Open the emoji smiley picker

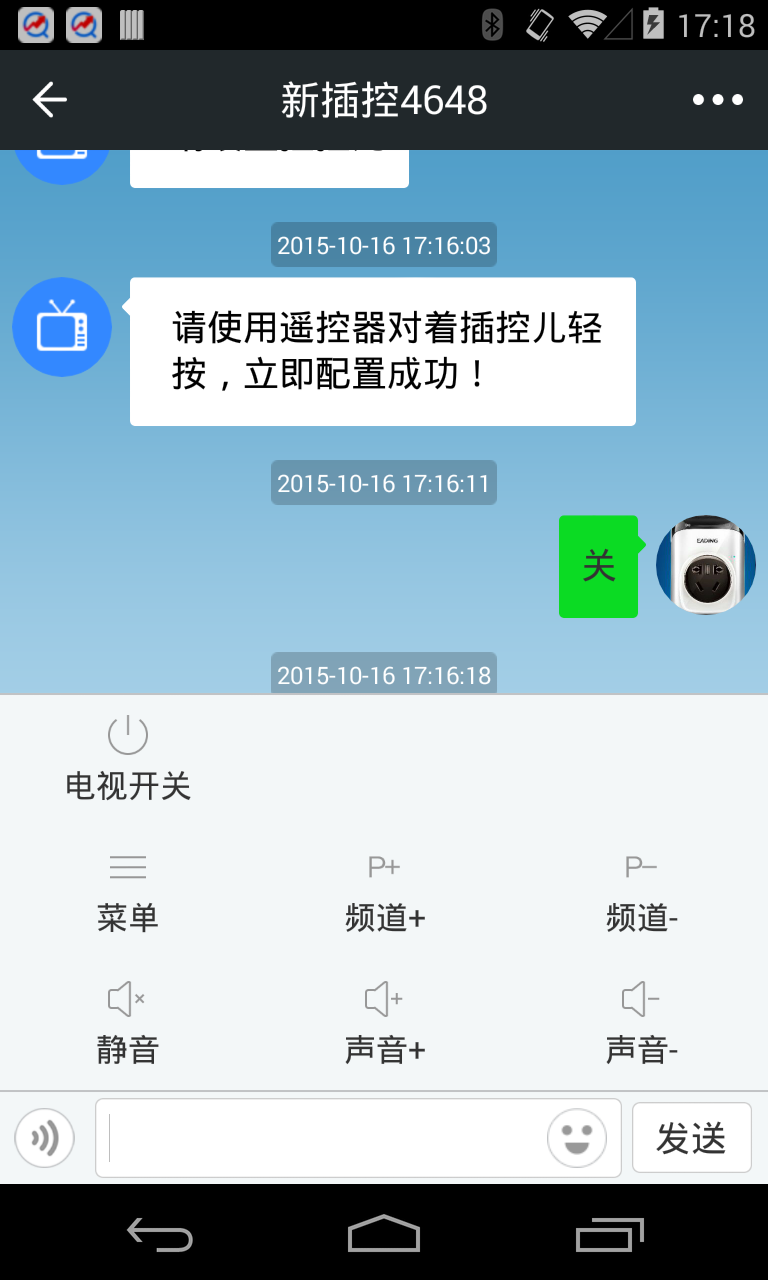(x=577, y=1138)
